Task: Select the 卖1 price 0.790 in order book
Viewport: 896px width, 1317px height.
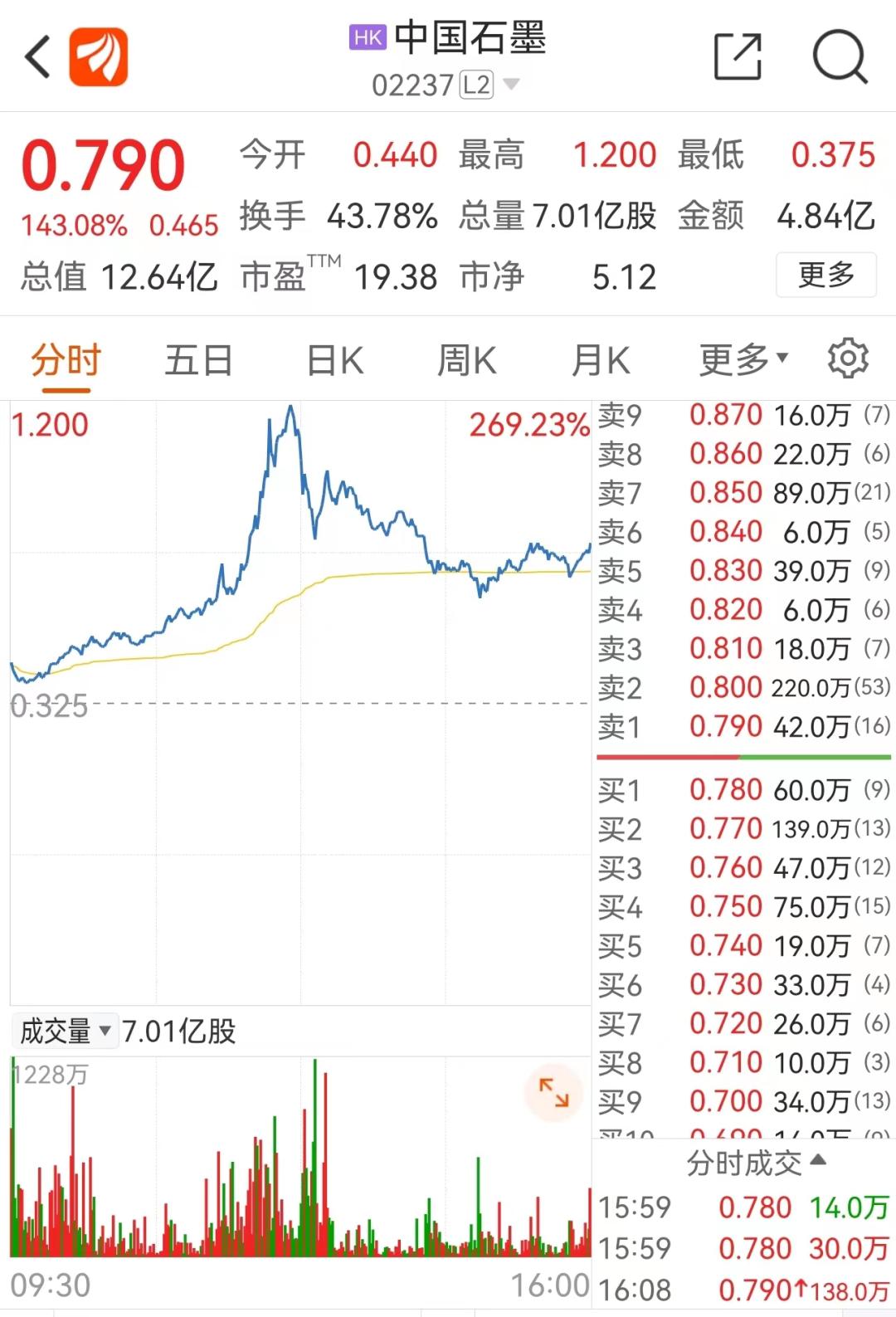Action: [x=728, y=725]
